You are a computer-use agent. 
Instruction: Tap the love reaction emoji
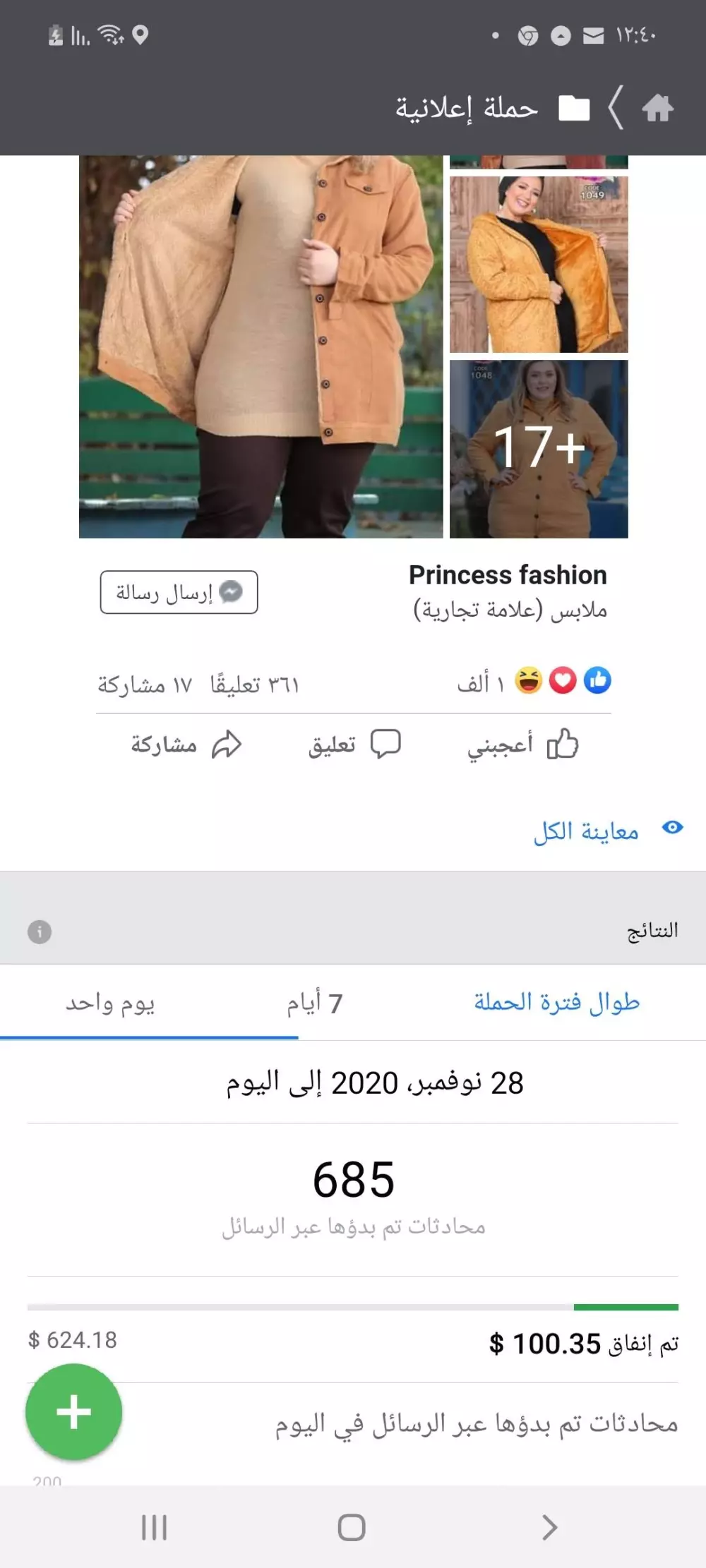coord(563,680)
